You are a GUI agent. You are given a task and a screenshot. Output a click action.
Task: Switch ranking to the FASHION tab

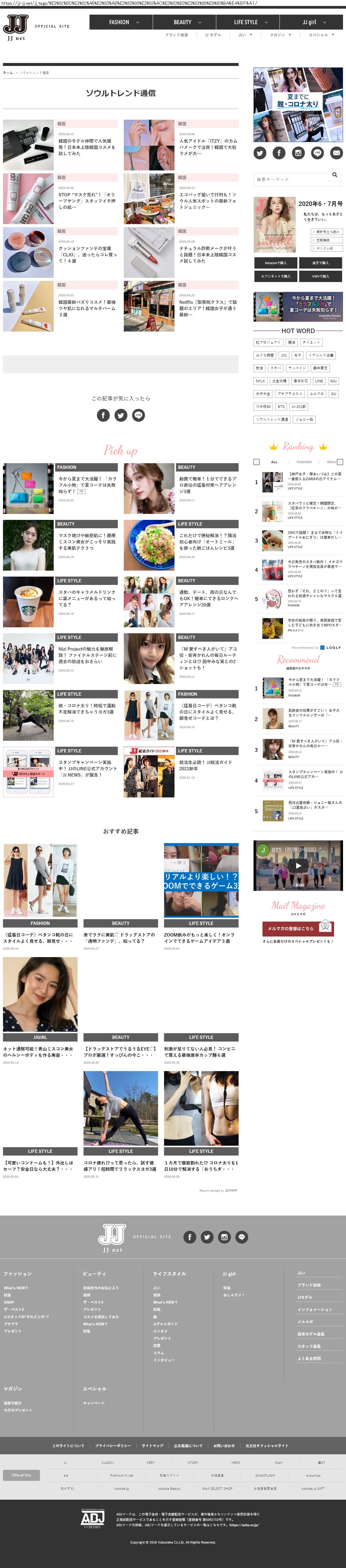click(x=304, y=462)
